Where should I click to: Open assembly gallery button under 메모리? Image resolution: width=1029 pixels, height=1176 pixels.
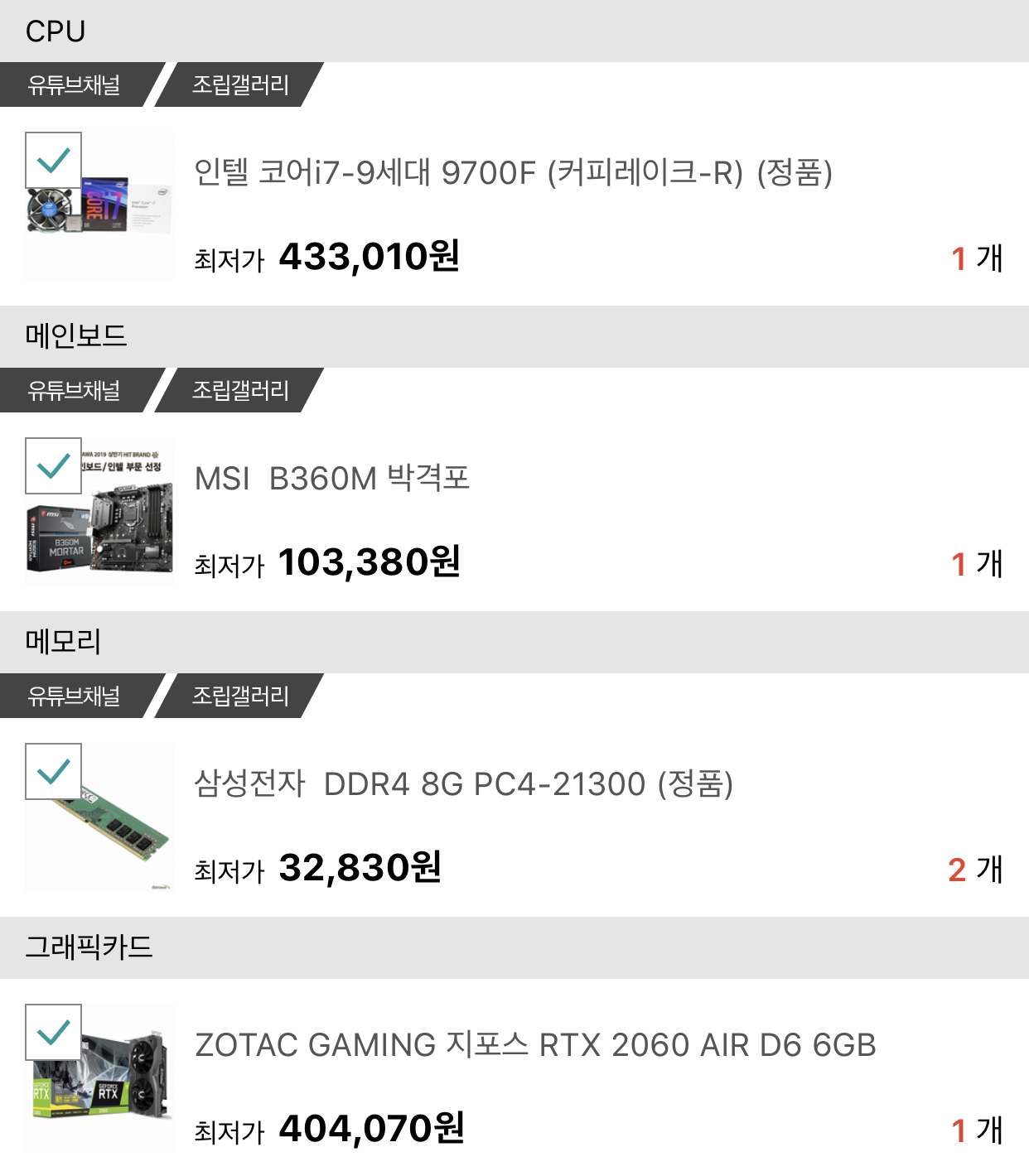(x=240, y=696)
